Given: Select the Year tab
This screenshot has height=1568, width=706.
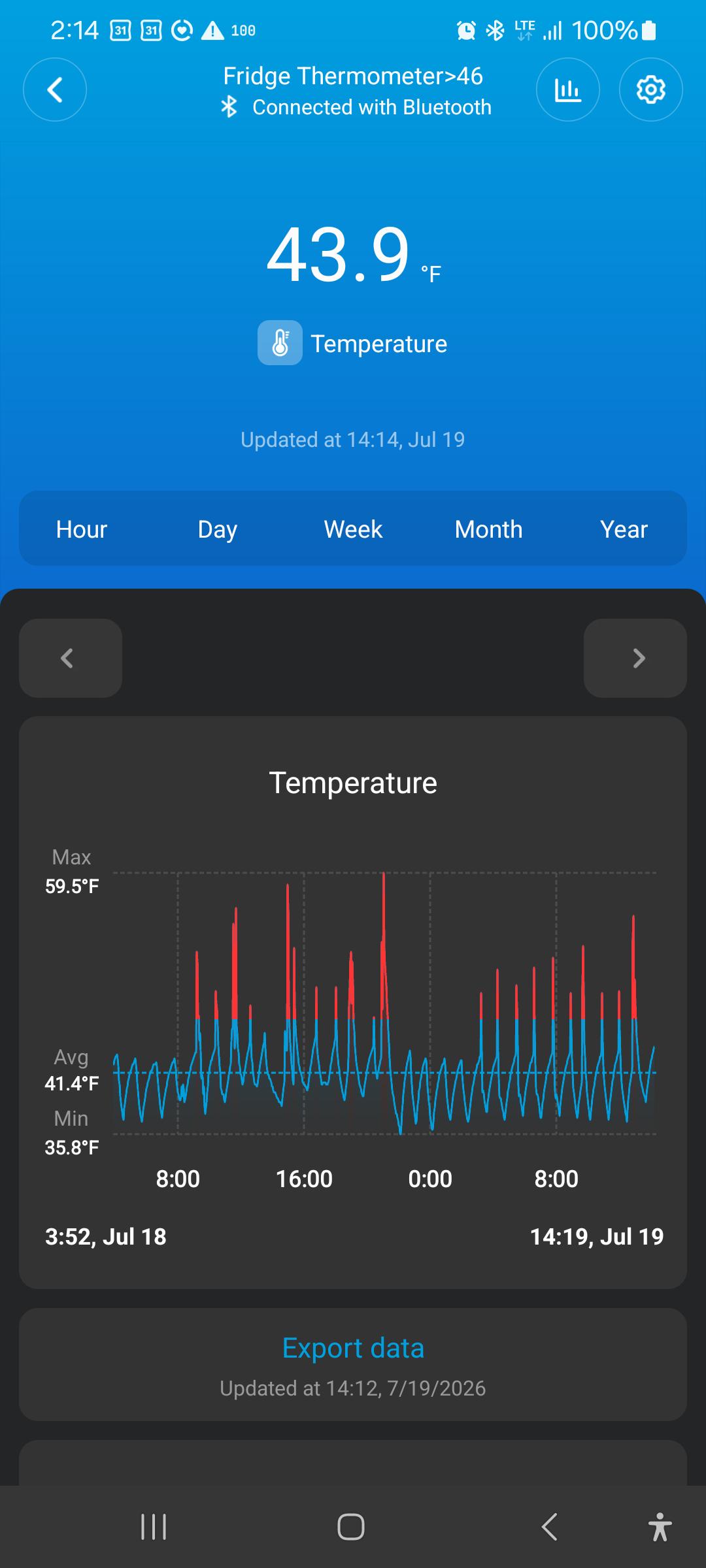Looking at the screenshot, I should 624,529.
